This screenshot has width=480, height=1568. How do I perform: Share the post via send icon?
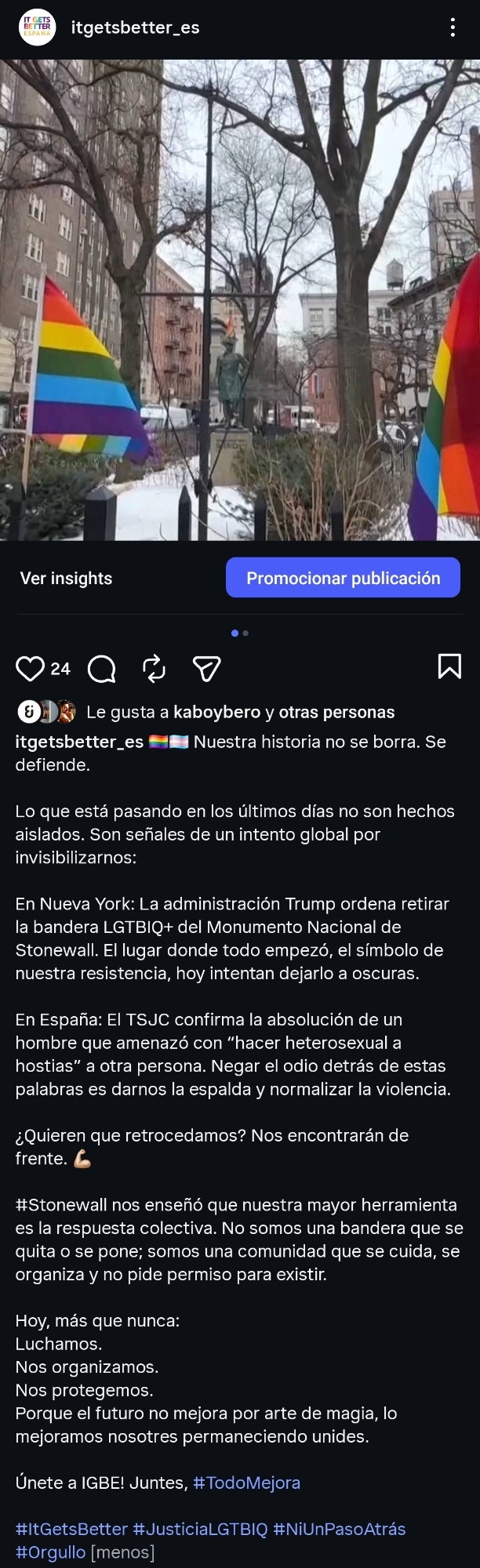click(206, 669)
